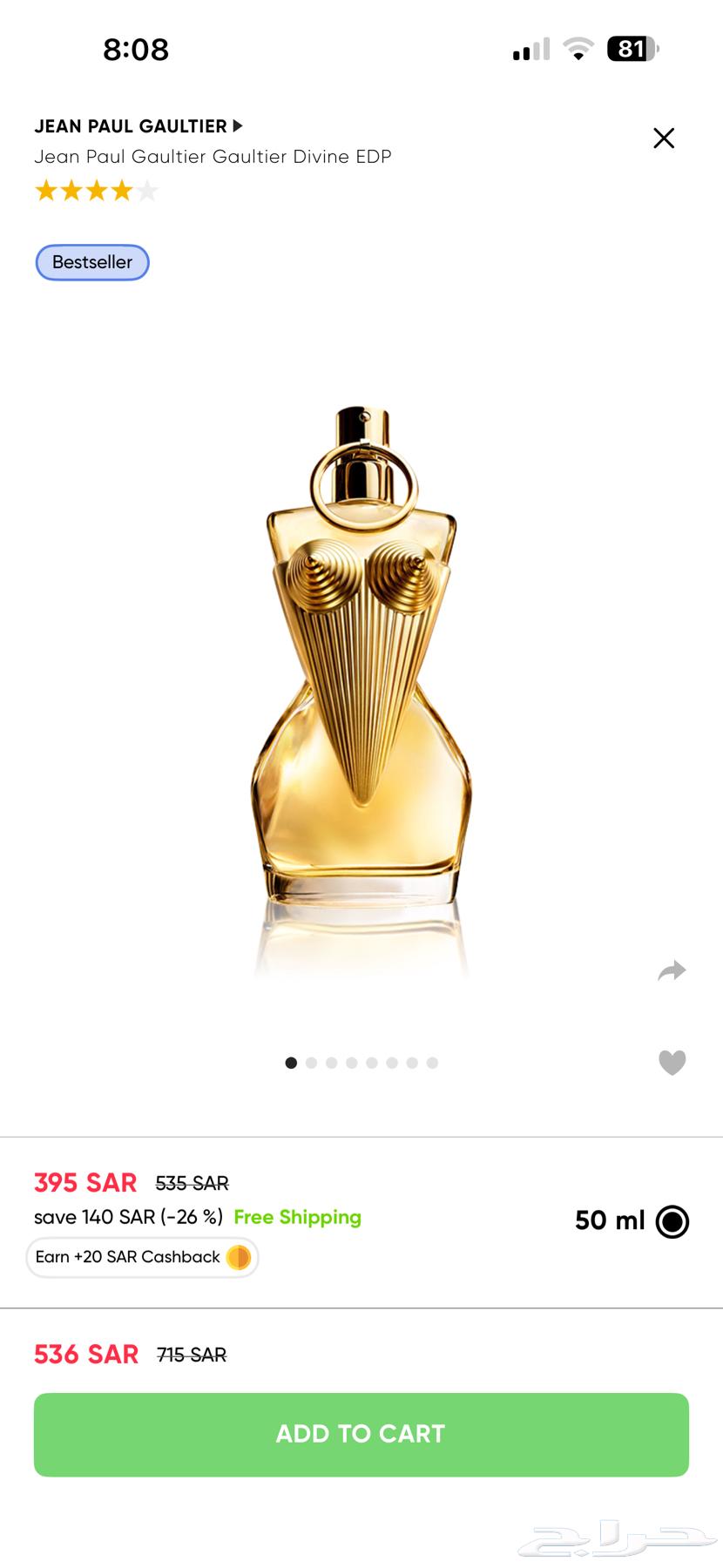Tap the share icon below the product image

click(x=672, y=970)
